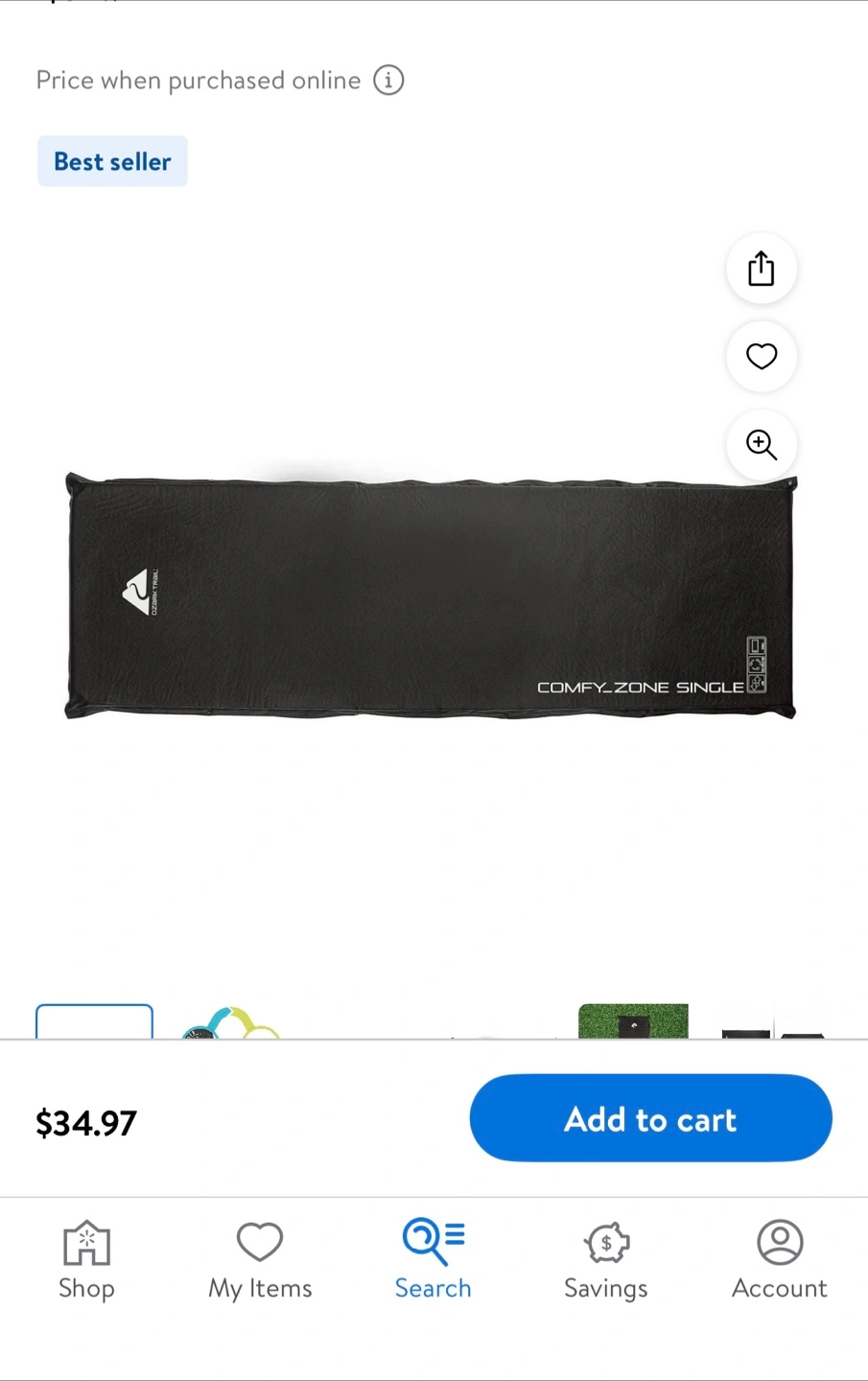Select the green grass thumbnail image
This screenshot has width=868, height=1381.
point(633,1021)
